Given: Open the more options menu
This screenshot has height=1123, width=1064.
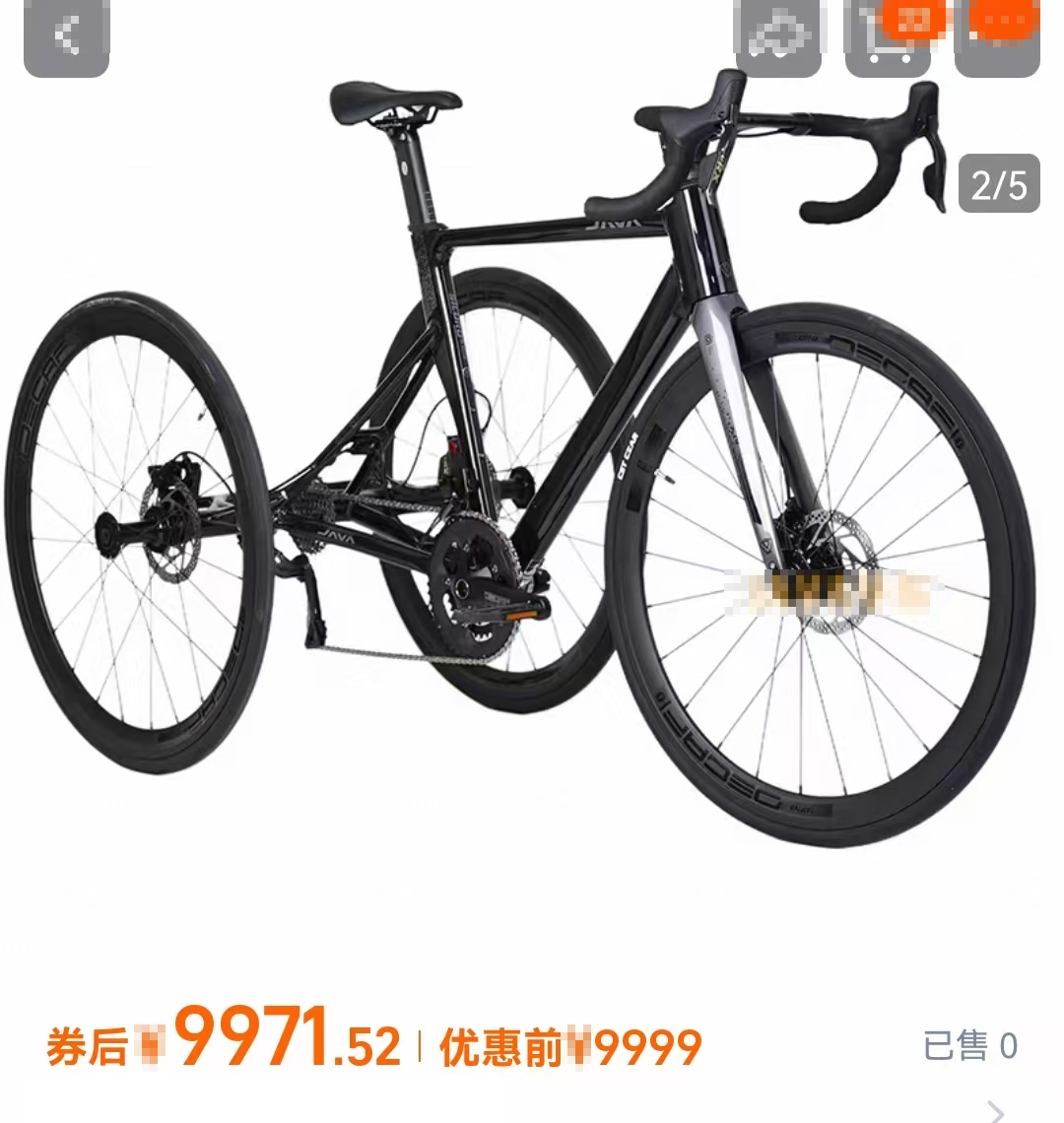Looking at the screenshot, I should point(997,39).
